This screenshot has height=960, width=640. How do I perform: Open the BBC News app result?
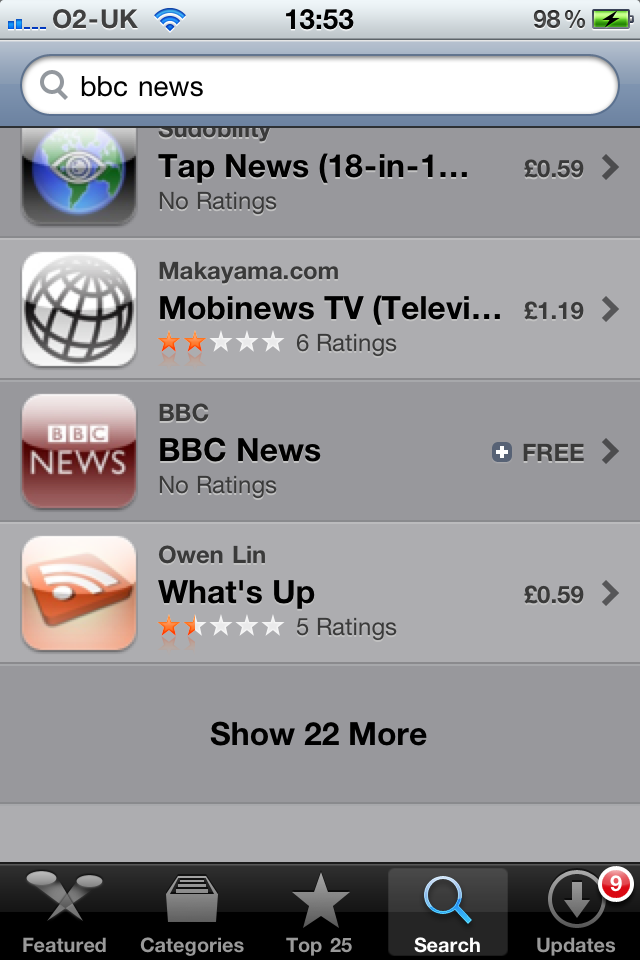pyautogui.click(x=320, y=451)
